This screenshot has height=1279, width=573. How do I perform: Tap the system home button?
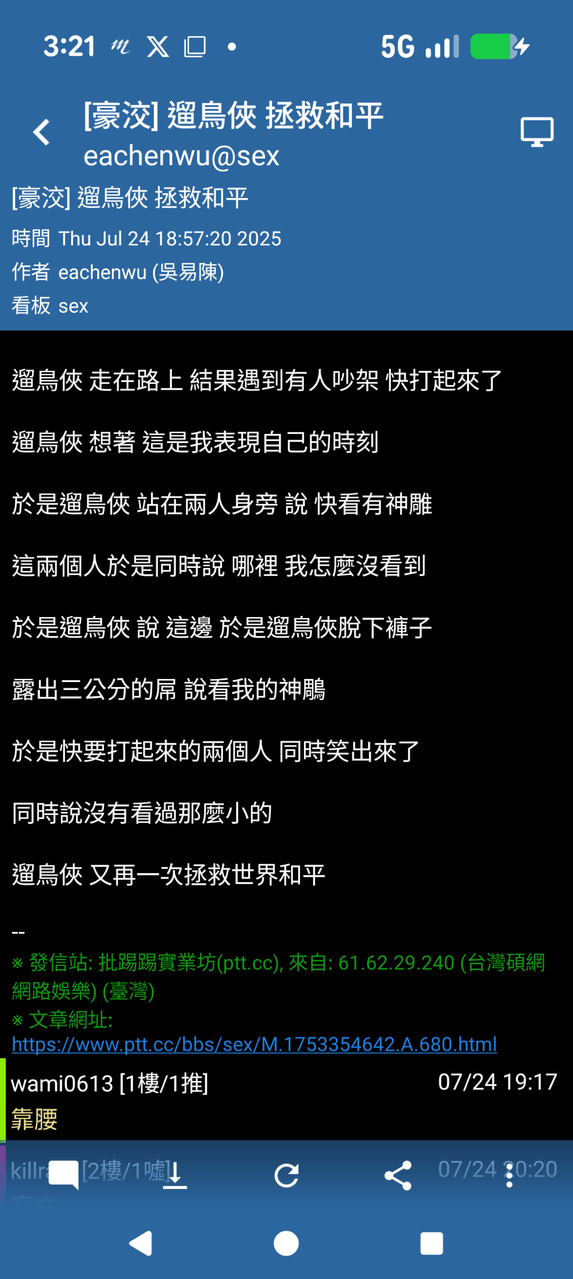click(287, 1243)
